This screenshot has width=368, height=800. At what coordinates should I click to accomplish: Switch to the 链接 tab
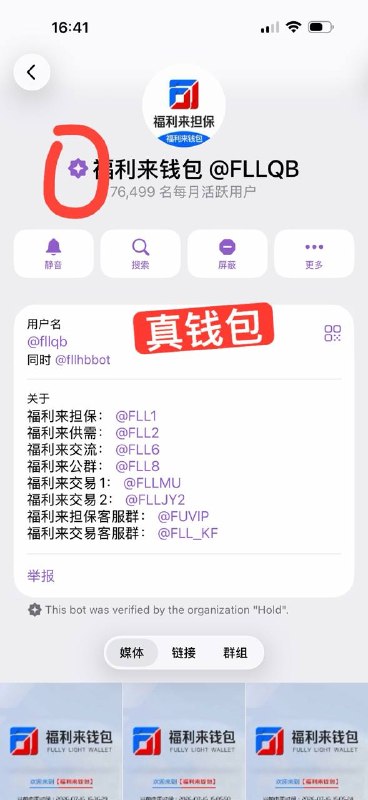point(184,653)
